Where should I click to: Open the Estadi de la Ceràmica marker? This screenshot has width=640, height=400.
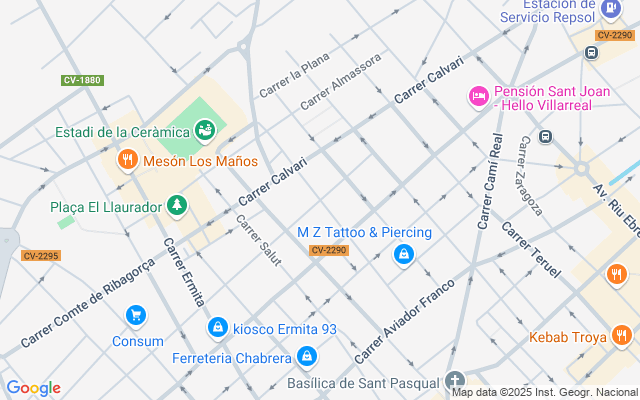(205, 130)
